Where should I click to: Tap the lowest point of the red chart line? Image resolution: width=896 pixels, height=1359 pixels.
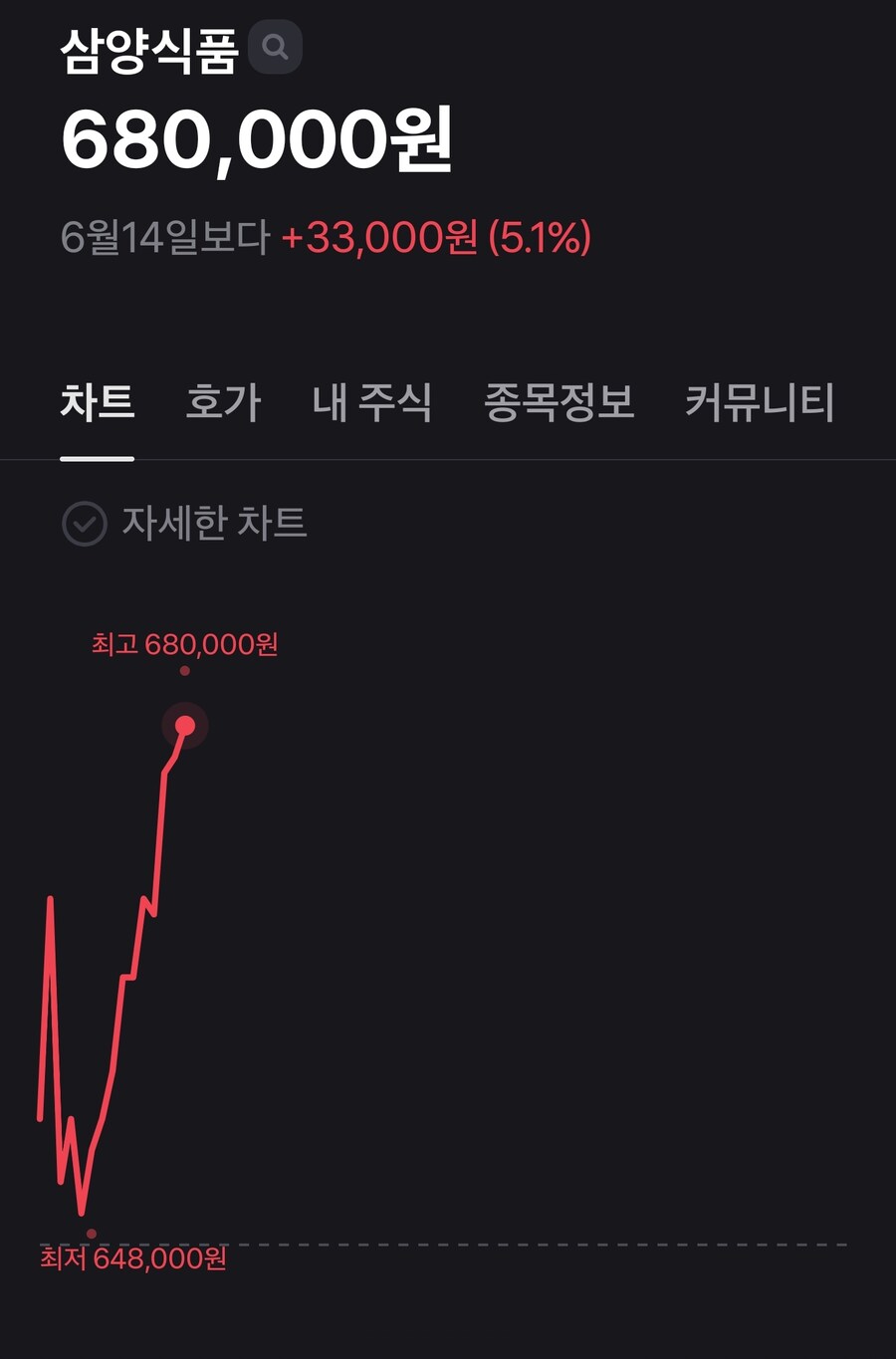(x=82, y=1214)
